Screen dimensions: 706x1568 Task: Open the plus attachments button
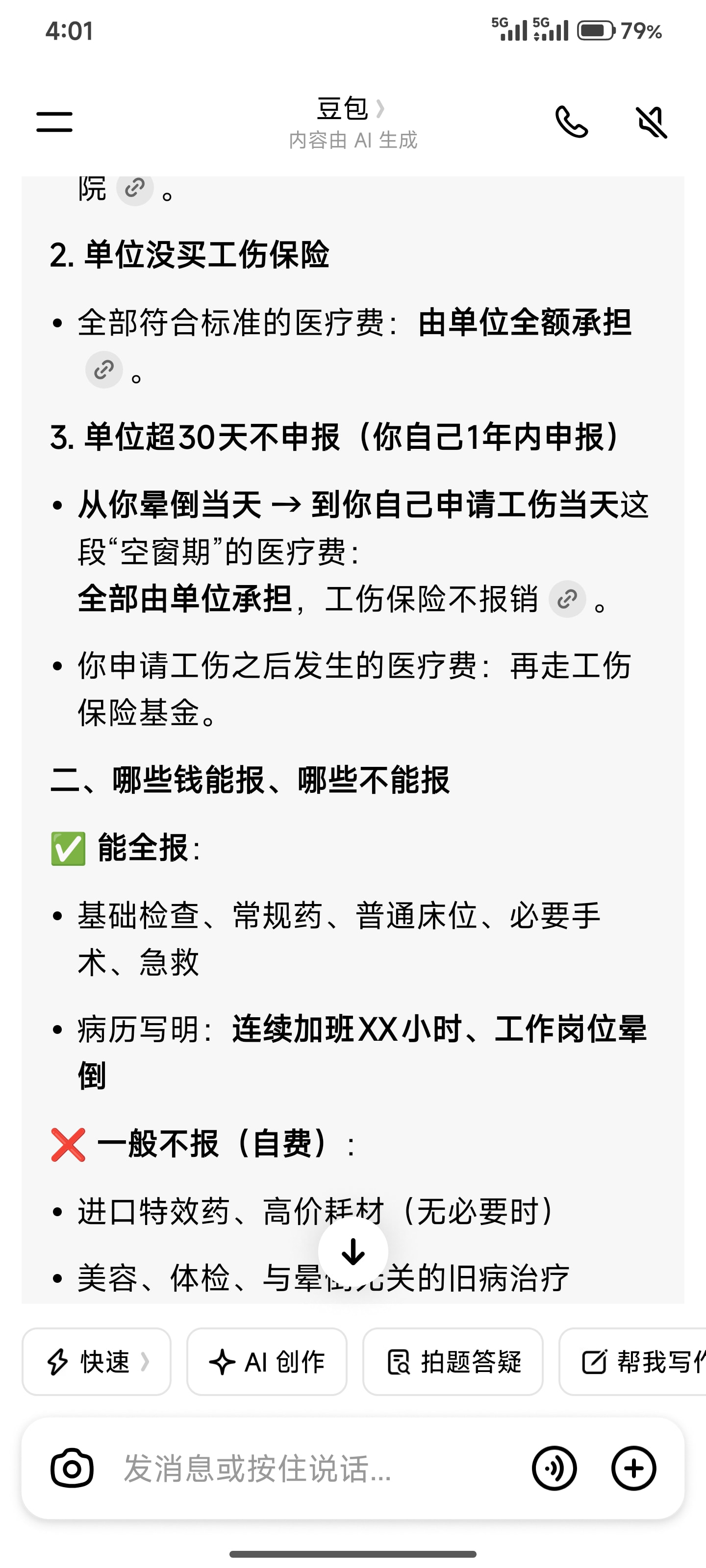tap(633, 1469)
